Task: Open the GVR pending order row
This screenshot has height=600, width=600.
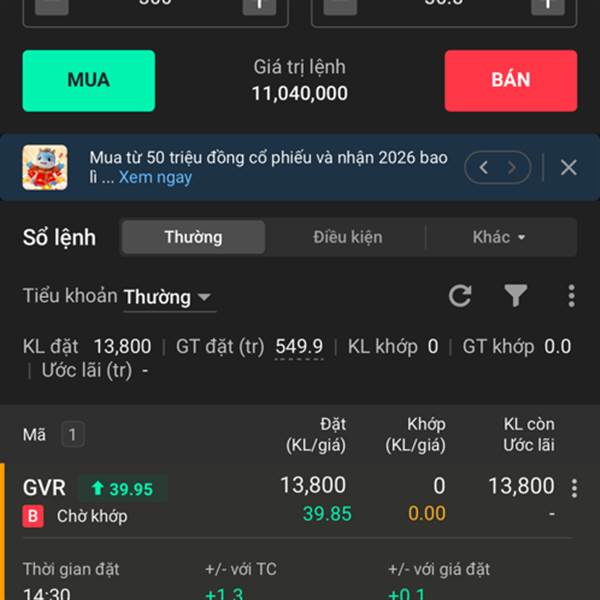Action: click(289, 501)
